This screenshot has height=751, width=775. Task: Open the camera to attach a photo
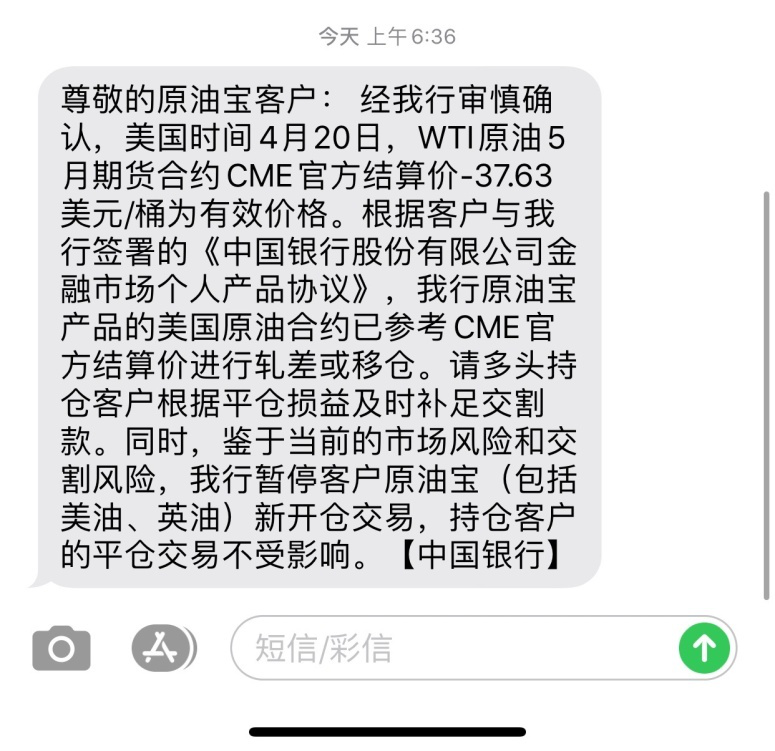tap(61, 649)
